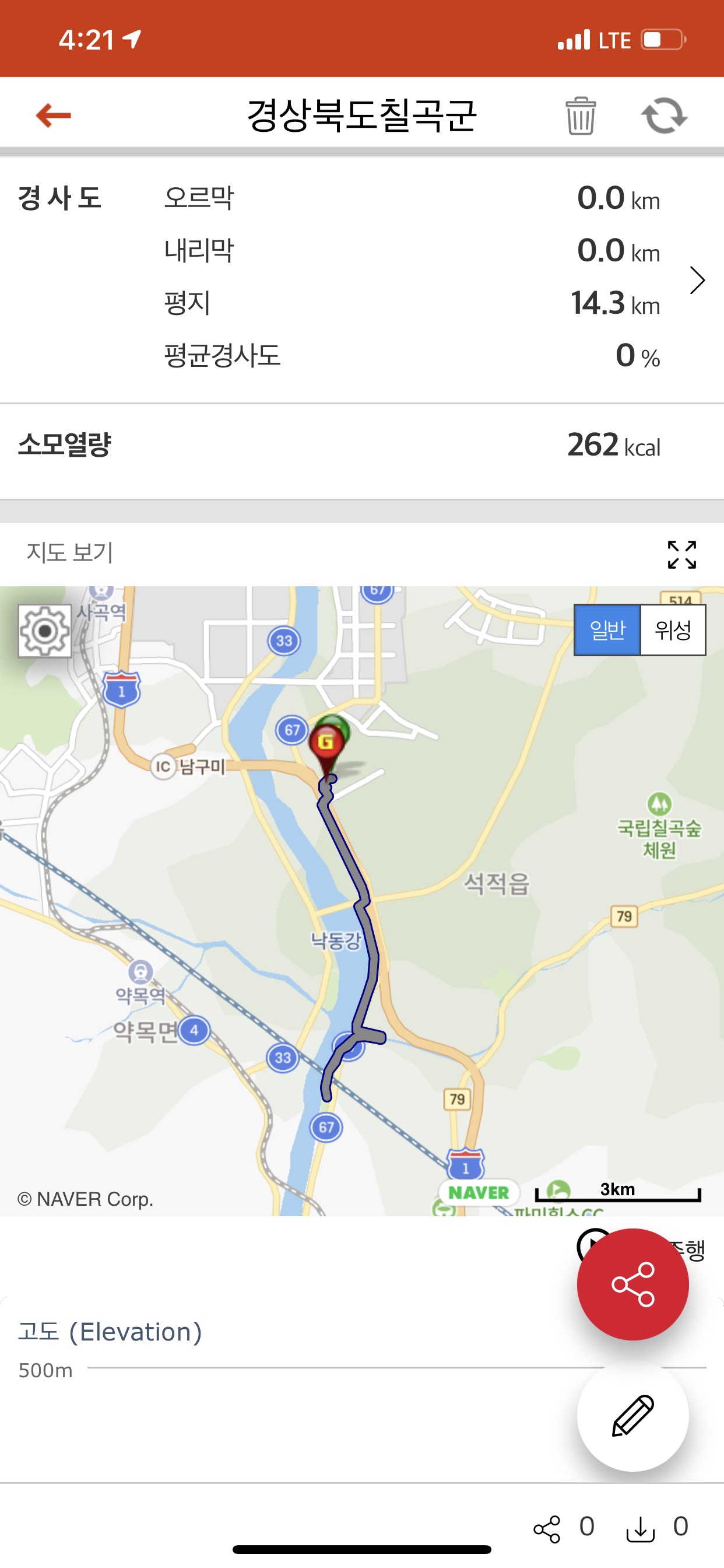Open map settings gear
The image size is (724, 1568).
[45, 631]
